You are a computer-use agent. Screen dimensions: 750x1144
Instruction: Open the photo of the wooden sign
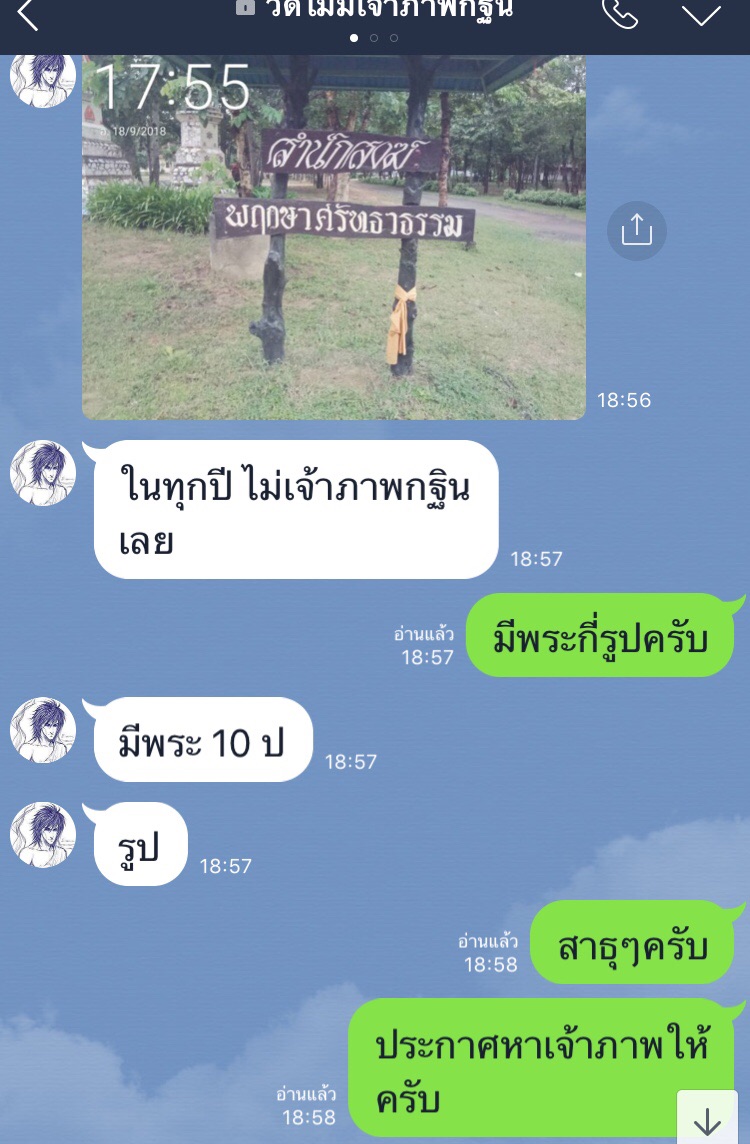pos(333,237)
